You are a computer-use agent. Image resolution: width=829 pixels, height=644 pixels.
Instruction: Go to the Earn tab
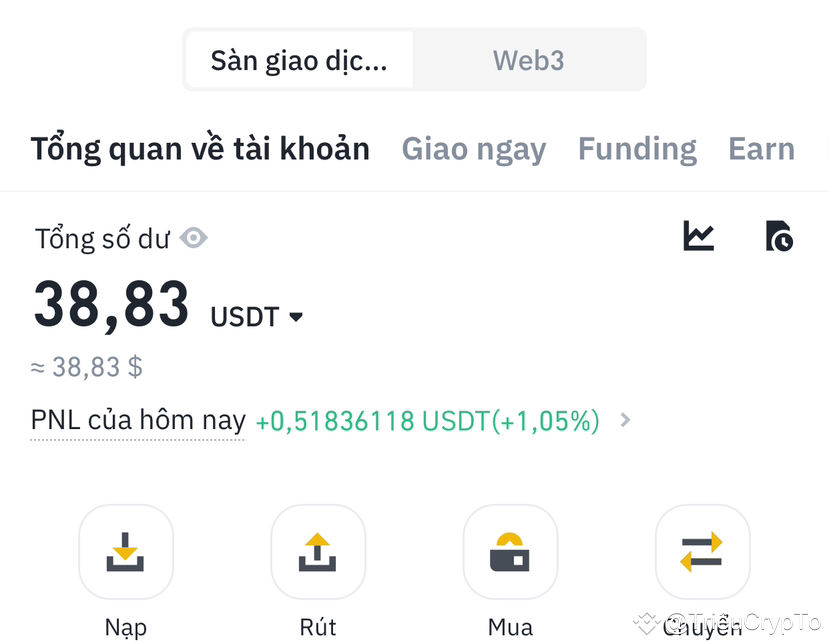[761, 149]
